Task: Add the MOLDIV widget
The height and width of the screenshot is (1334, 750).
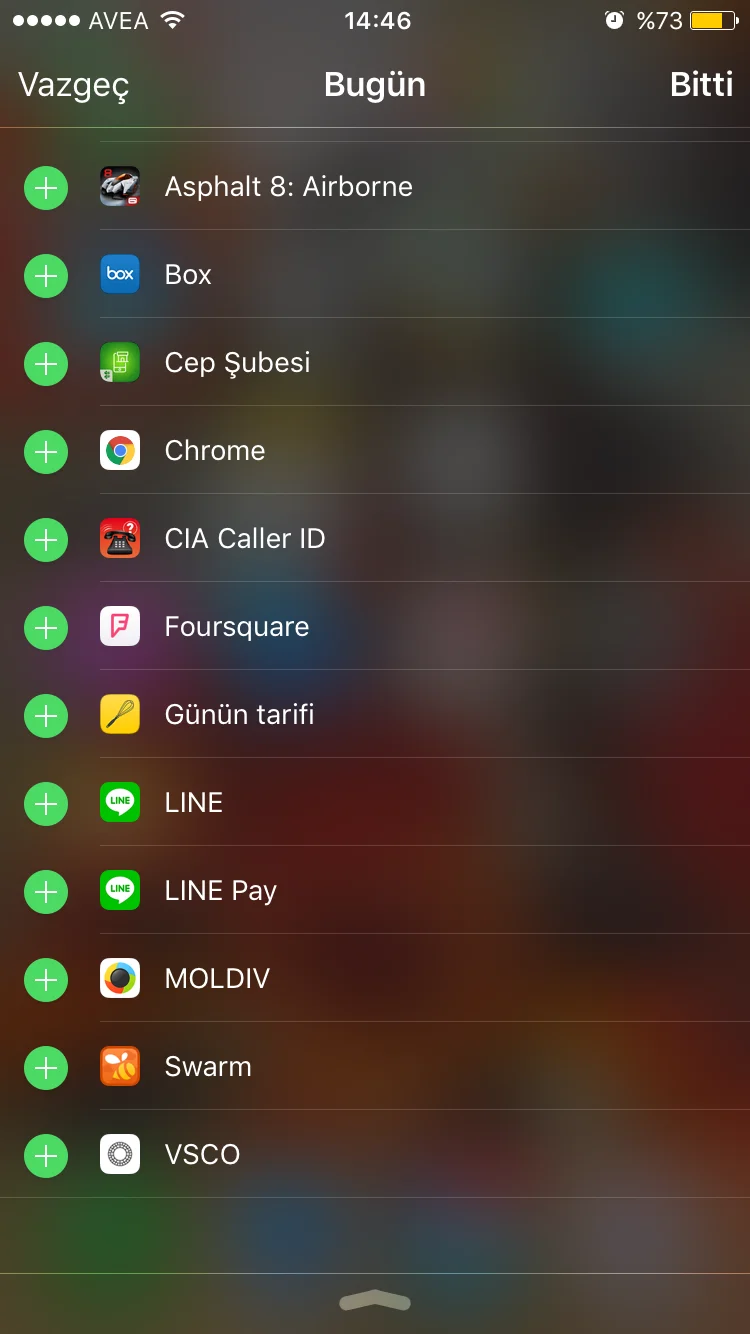Action: click(x=46, y=979)
